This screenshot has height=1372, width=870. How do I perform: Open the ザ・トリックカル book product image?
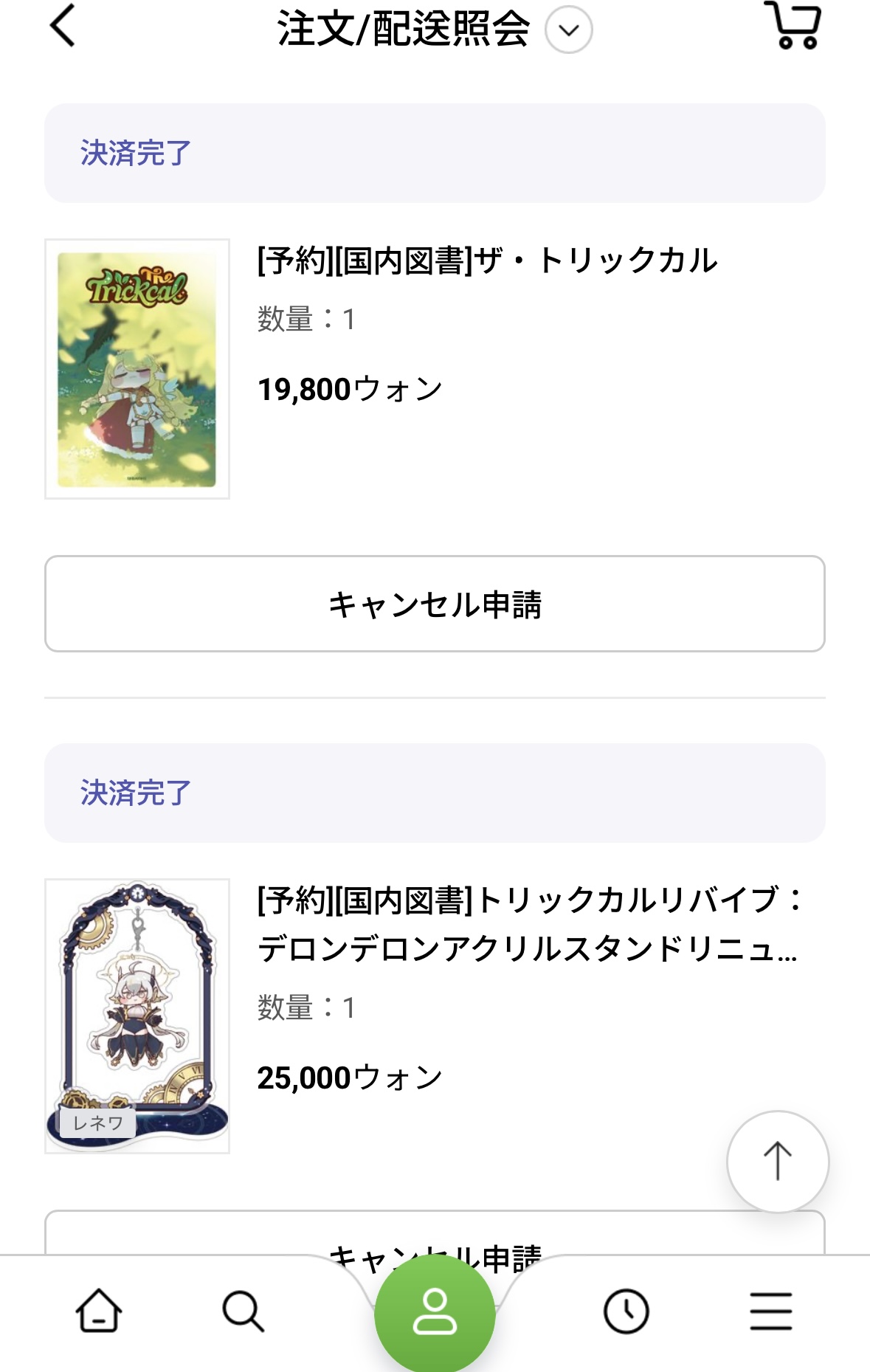point(137,369)
